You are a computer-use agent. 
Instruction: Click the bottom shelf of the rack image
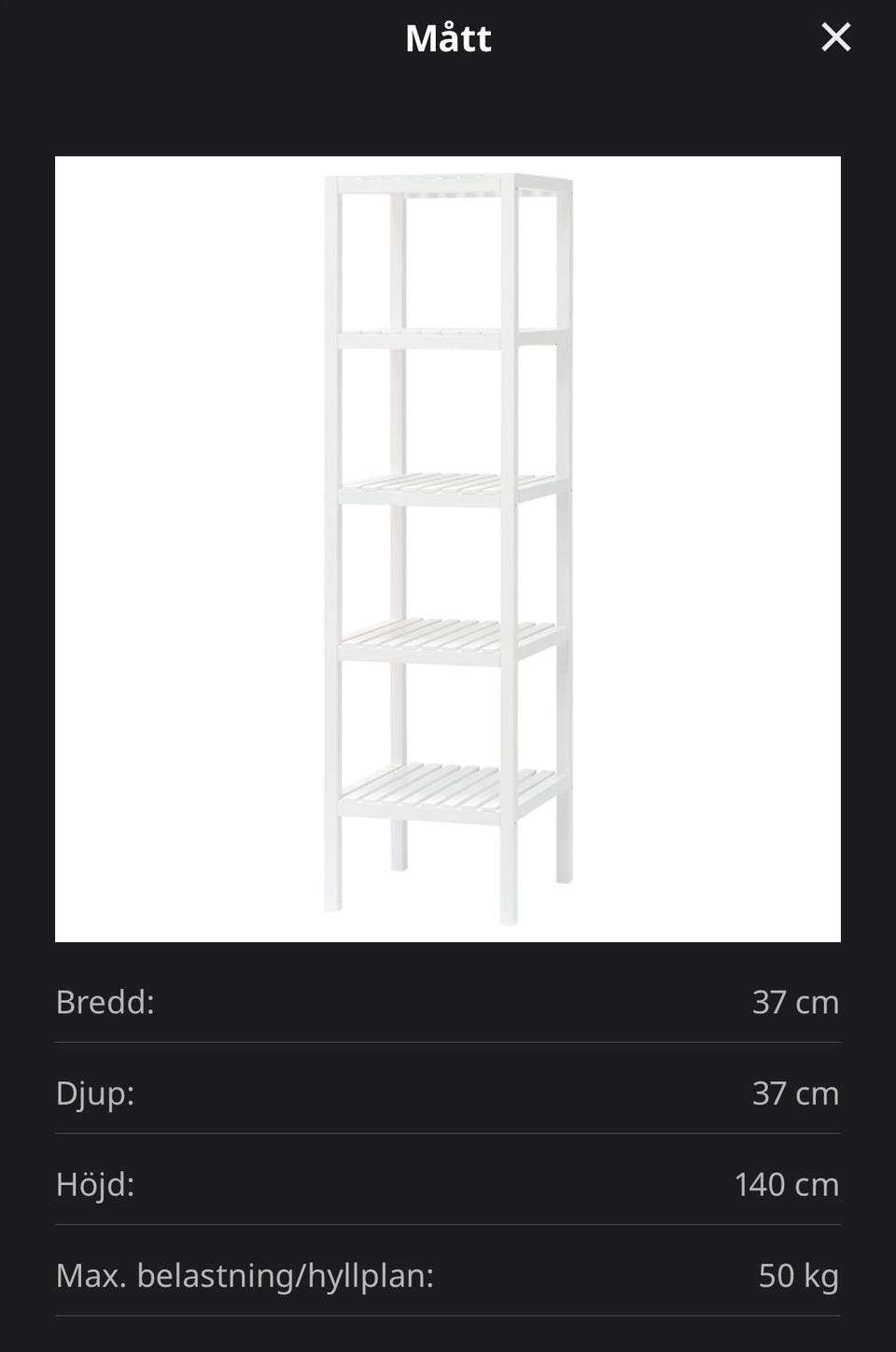coord(439,784)
